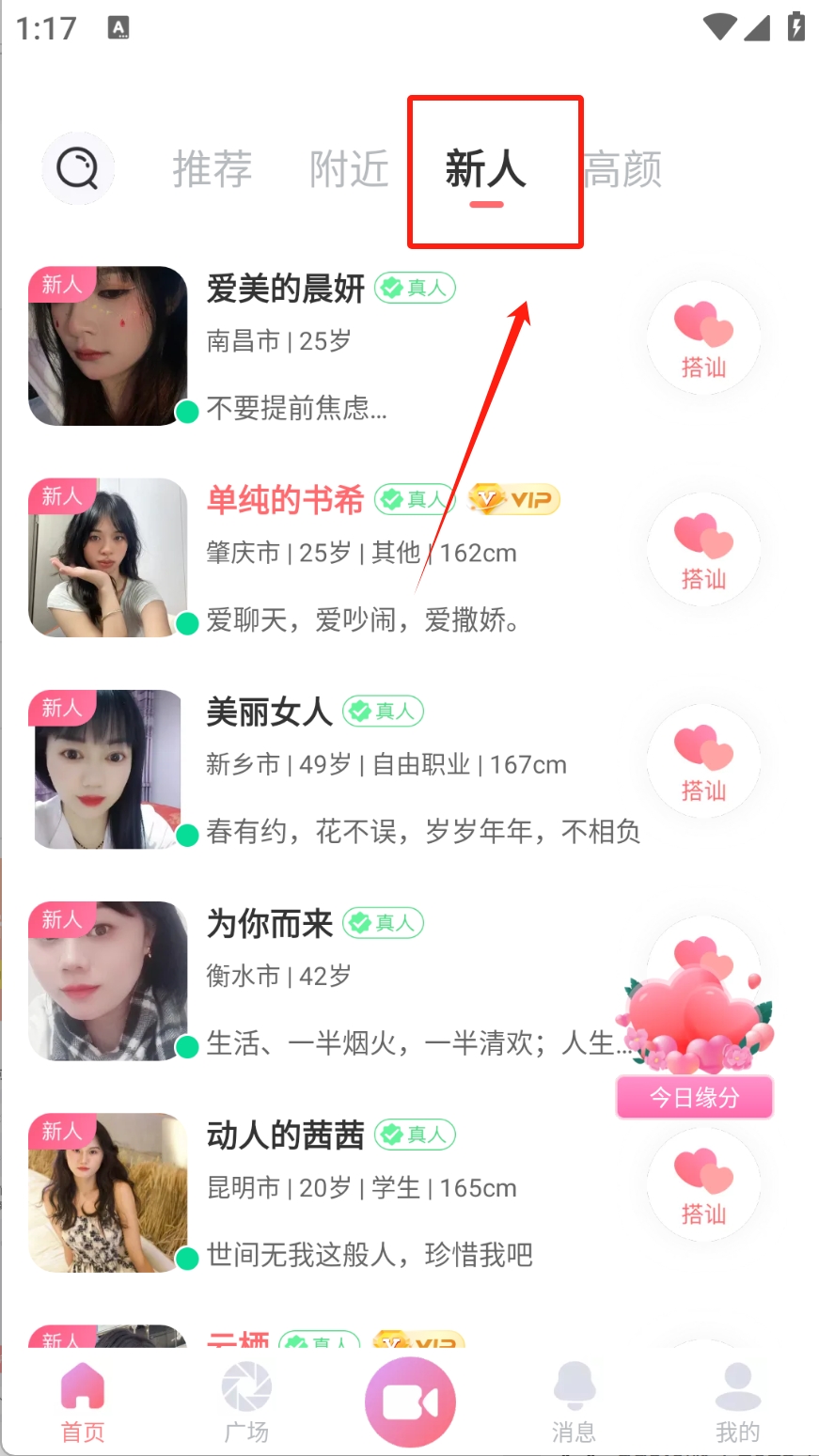The width and height of the screenshot is (819, 1456).
Task: View 为你而来's profile
Action: click(107, 980)
